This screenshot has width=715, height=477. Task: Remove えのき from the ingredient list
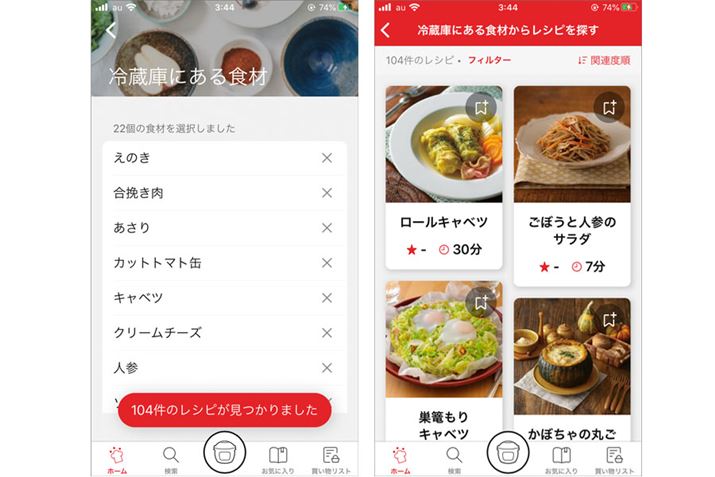(326, 158)
